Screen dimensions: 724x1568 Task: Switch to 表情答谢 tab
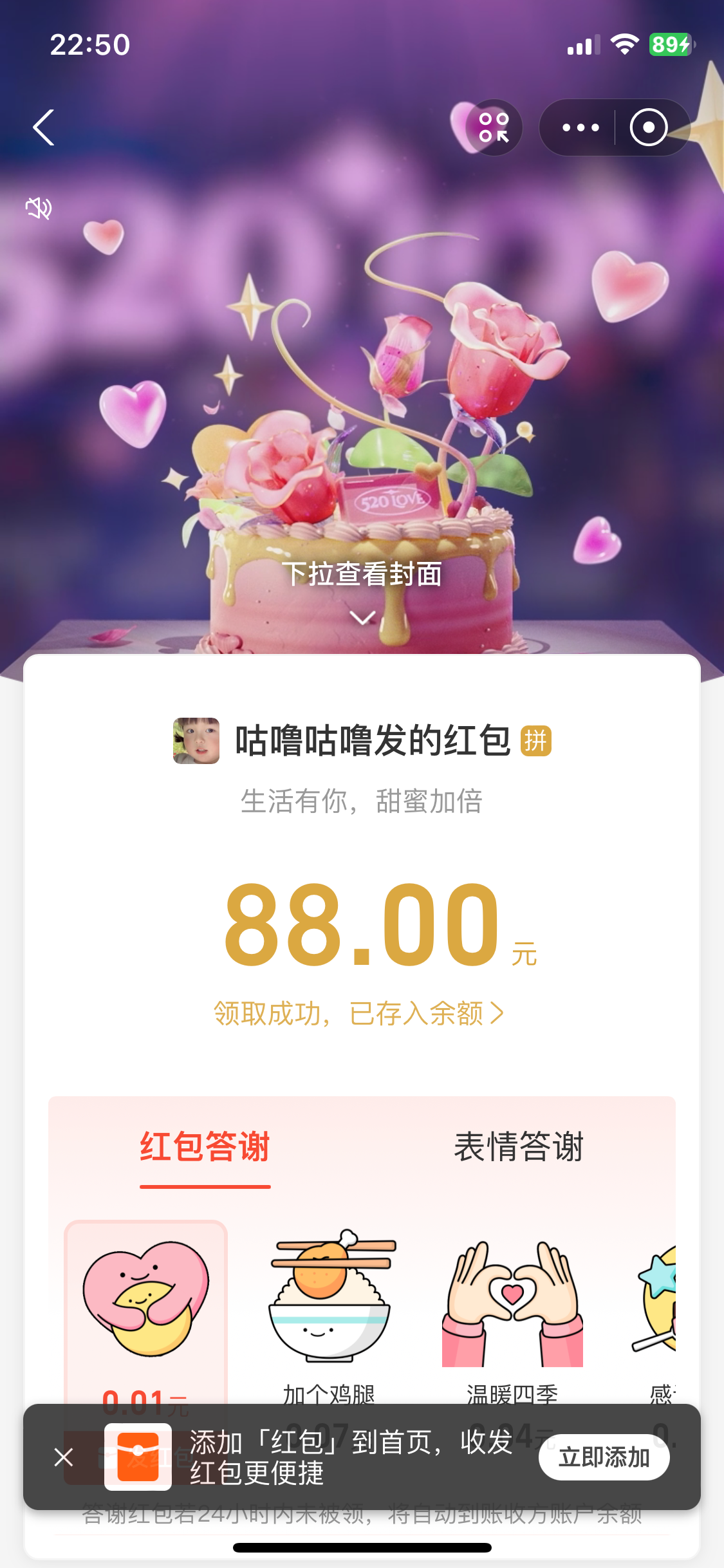519,1147
